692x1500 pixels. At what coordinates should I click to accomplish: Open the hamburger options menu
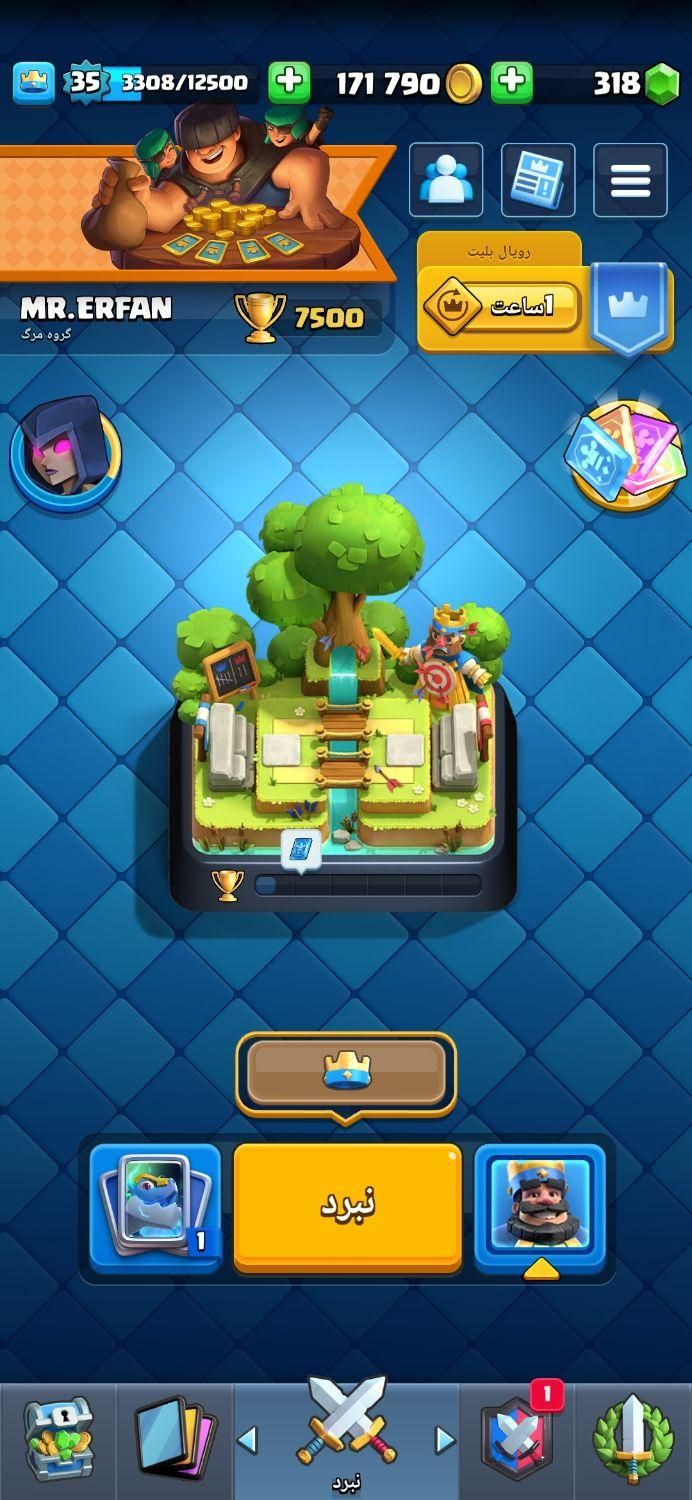tap(630, 180)
